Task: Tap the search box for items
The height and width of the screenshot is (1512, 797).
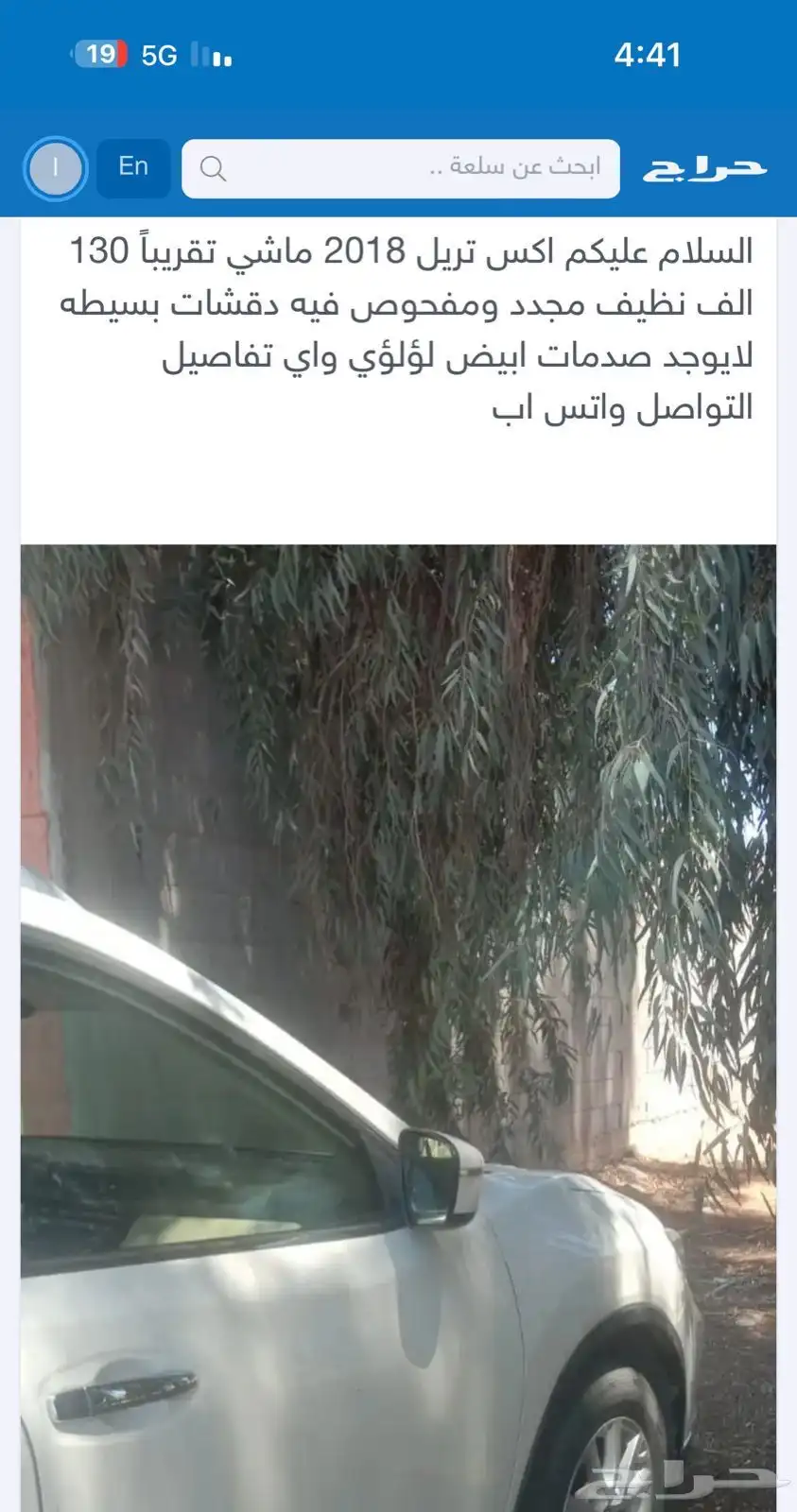Action: pos(402,168)
